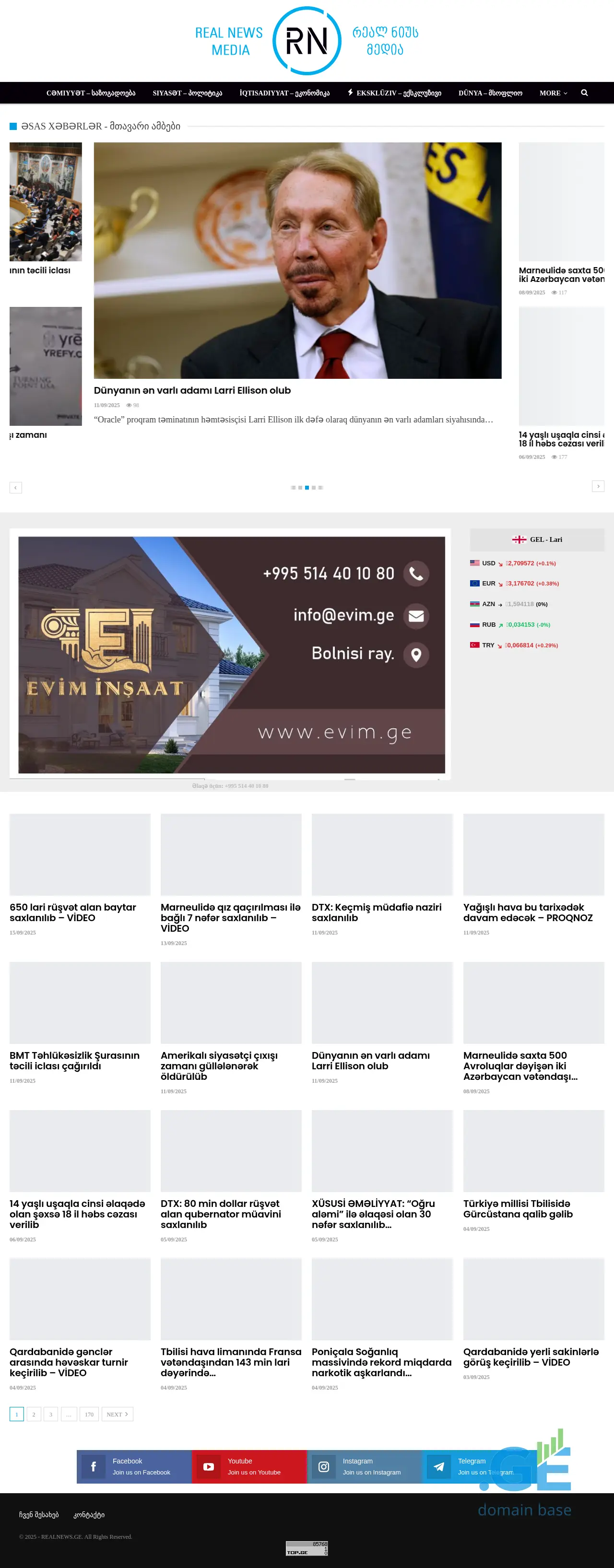
Task: Read DTX: Keçmiş müdafiə naziri saxlanılıb
Action: (x=376, y=912)
